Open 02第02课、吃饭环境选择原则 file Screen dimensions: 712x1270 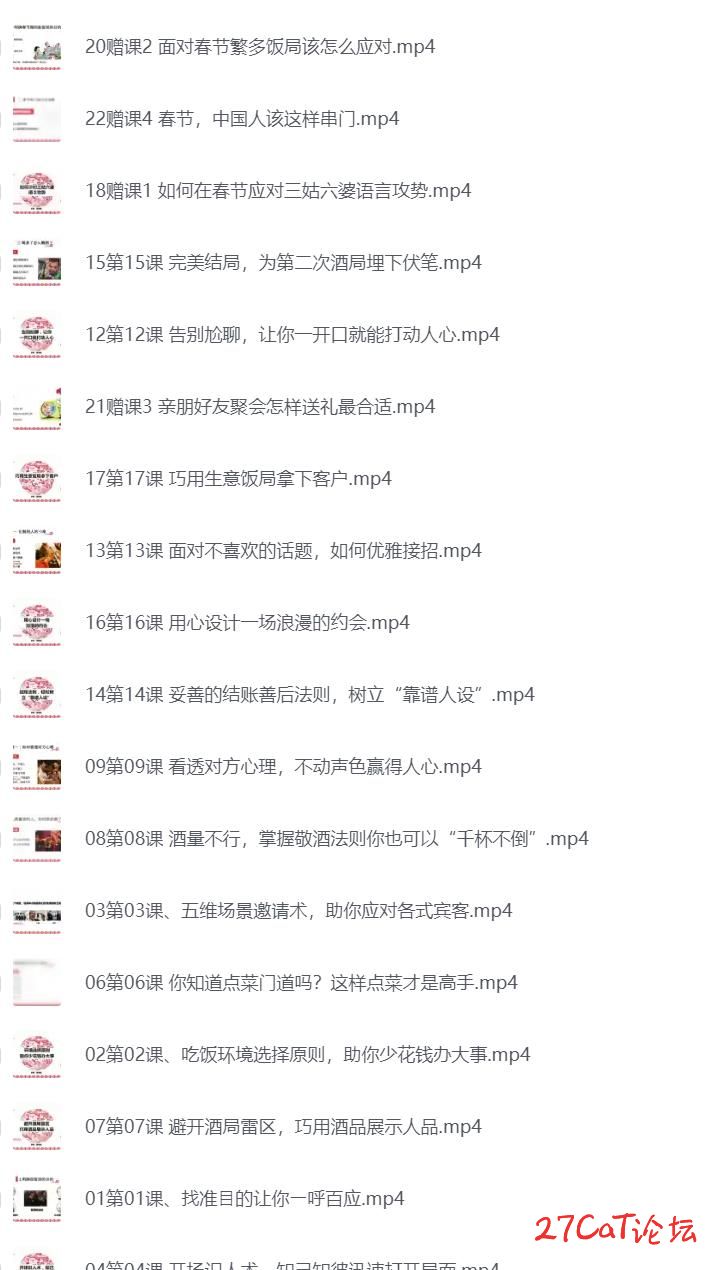click(307, 1055)
